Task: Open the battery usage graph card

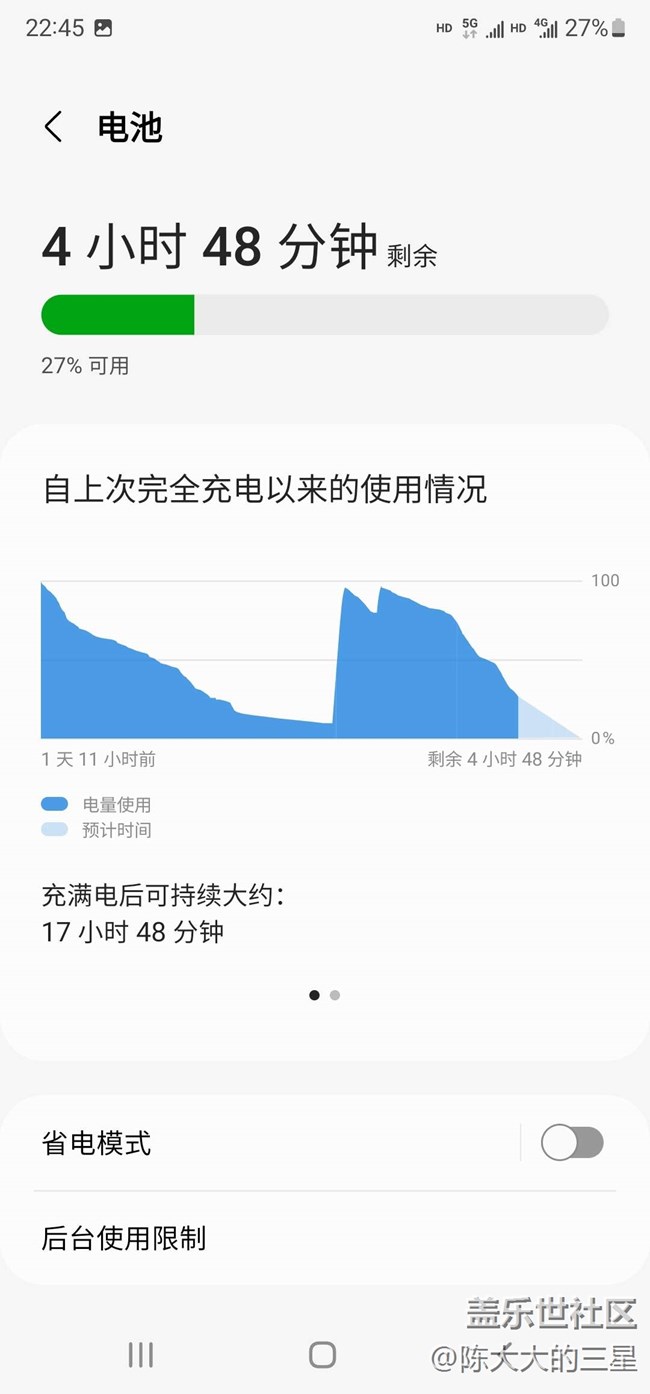Action: [x=325, y=742]
